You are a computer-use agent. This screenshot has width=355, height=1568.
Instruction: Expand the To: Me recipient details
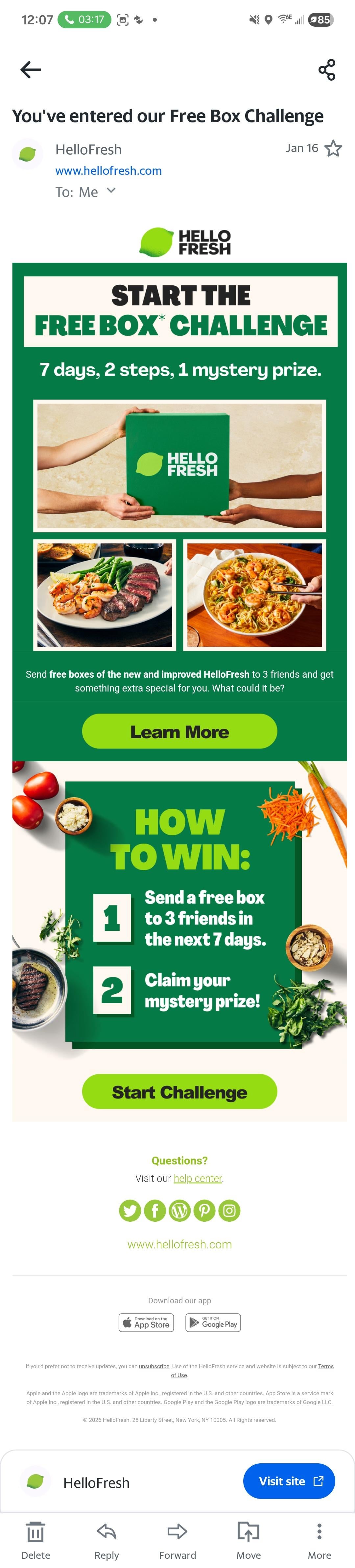pos(111,191)
